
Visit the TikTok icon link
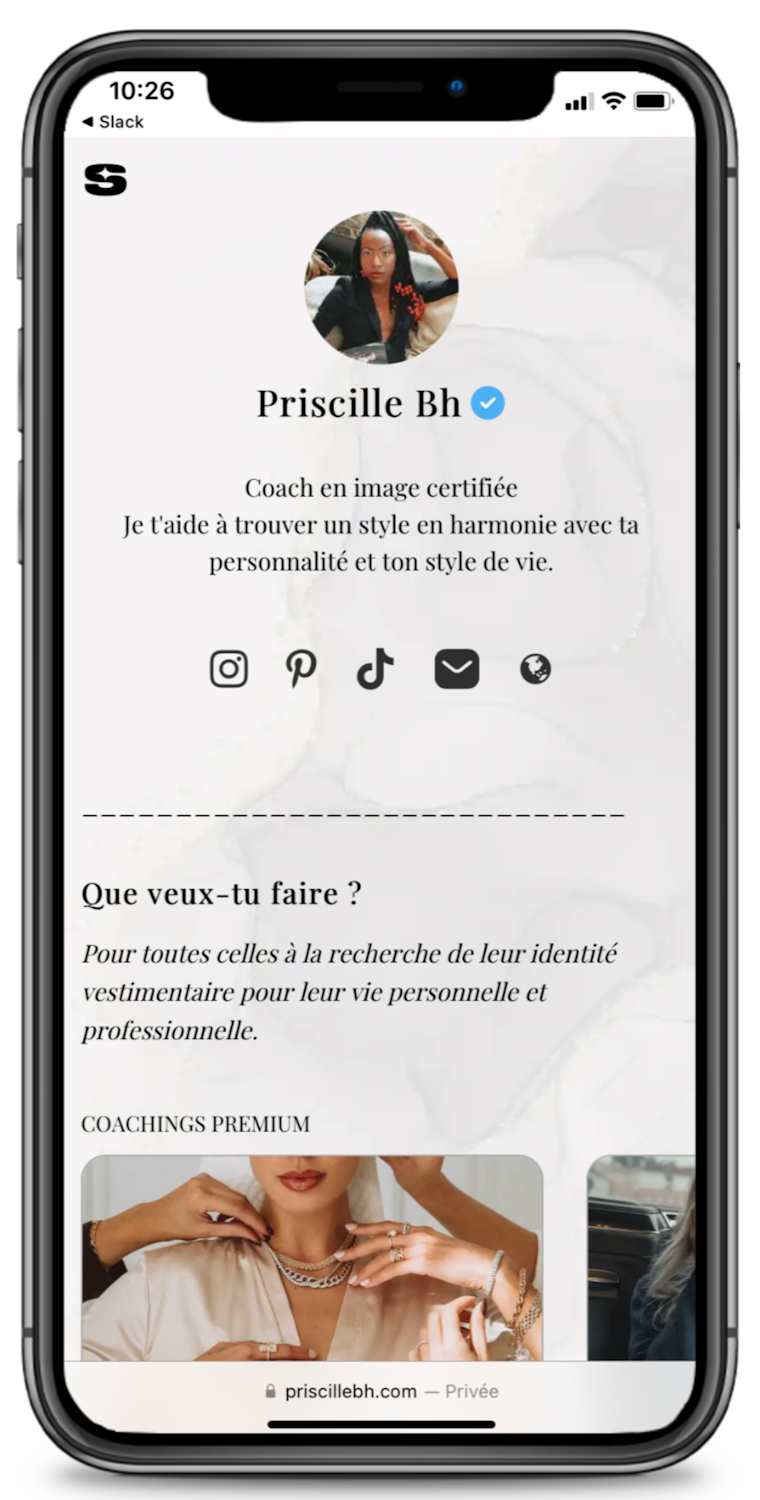click(375, 669)
